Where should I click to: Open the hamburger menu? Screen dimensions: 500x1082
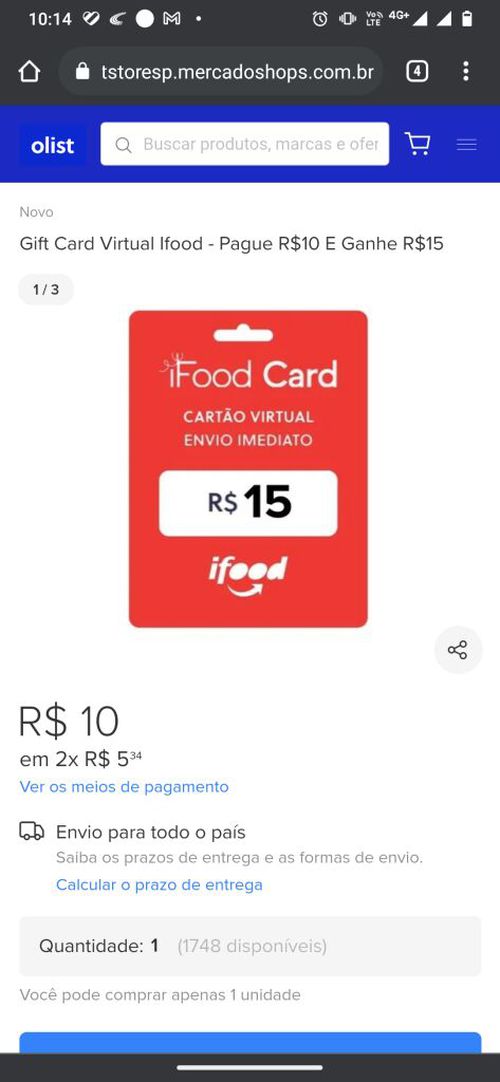(x=467, y=144)
